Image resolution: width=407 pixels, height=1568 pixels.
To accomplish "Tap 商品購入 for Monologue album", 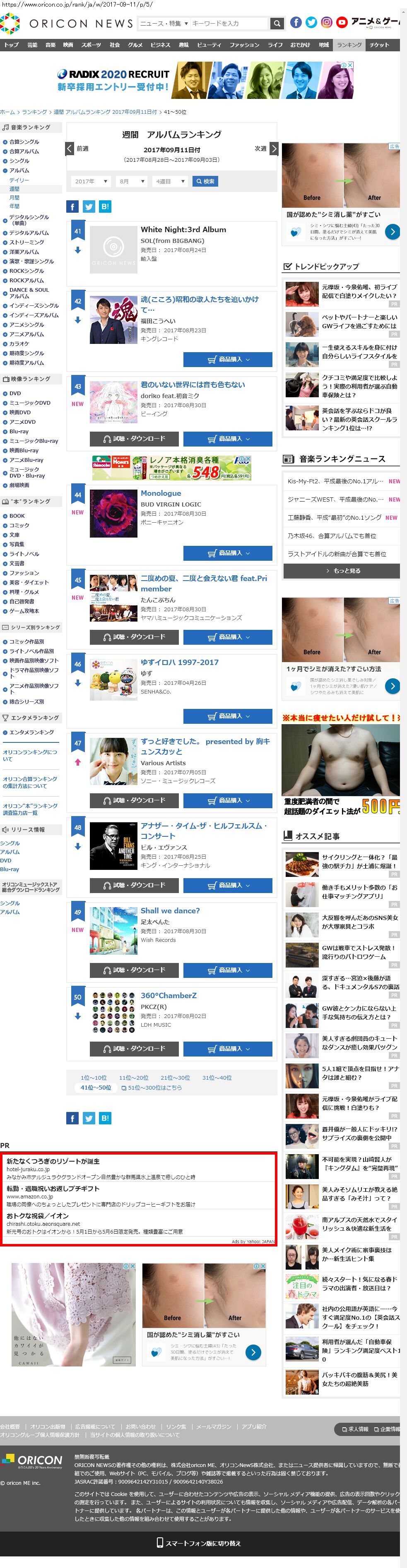I will [x=228, y=553].
